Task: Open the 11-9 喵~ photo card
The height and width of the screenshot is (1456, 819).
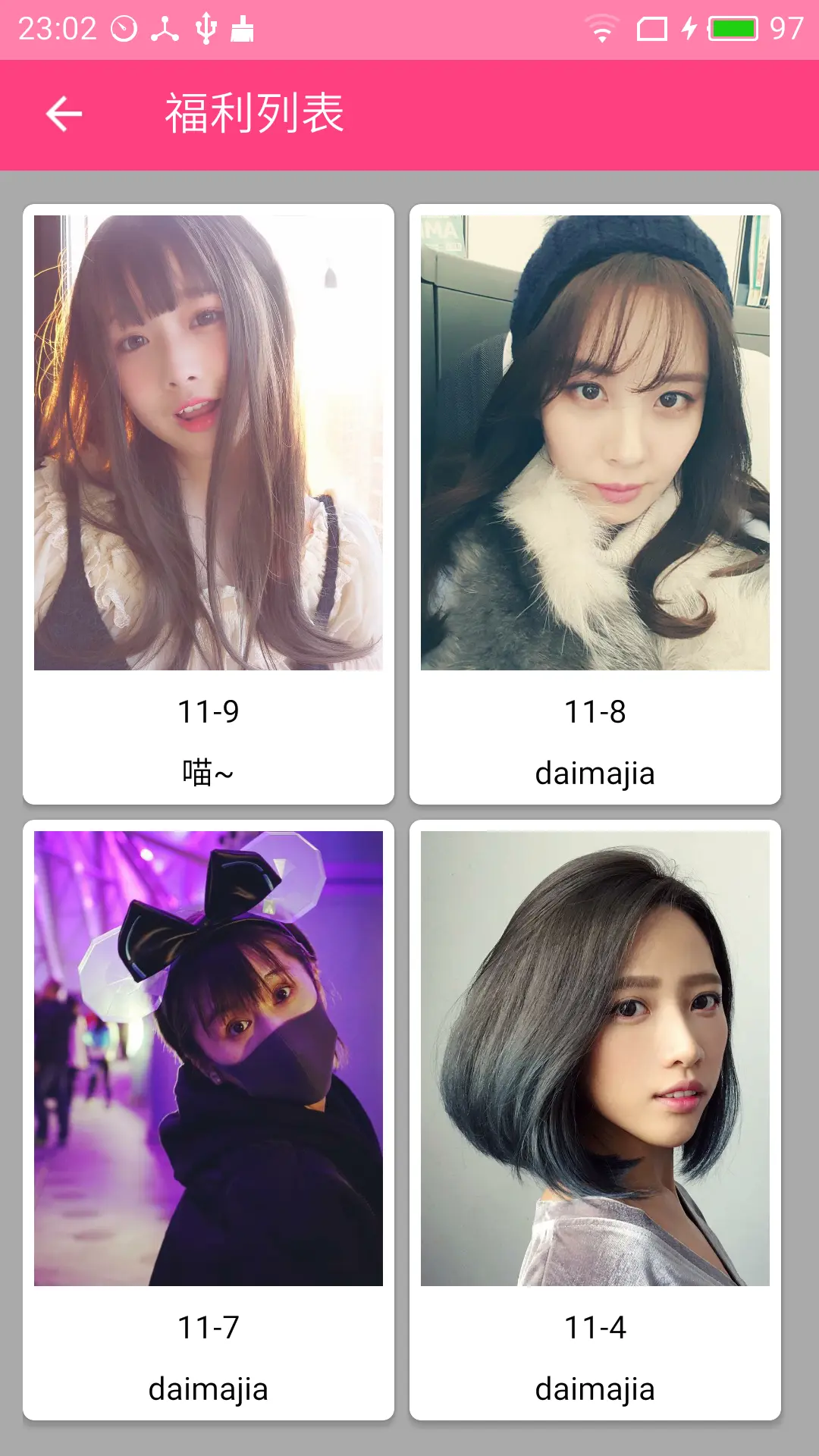Action: point(209,504)
